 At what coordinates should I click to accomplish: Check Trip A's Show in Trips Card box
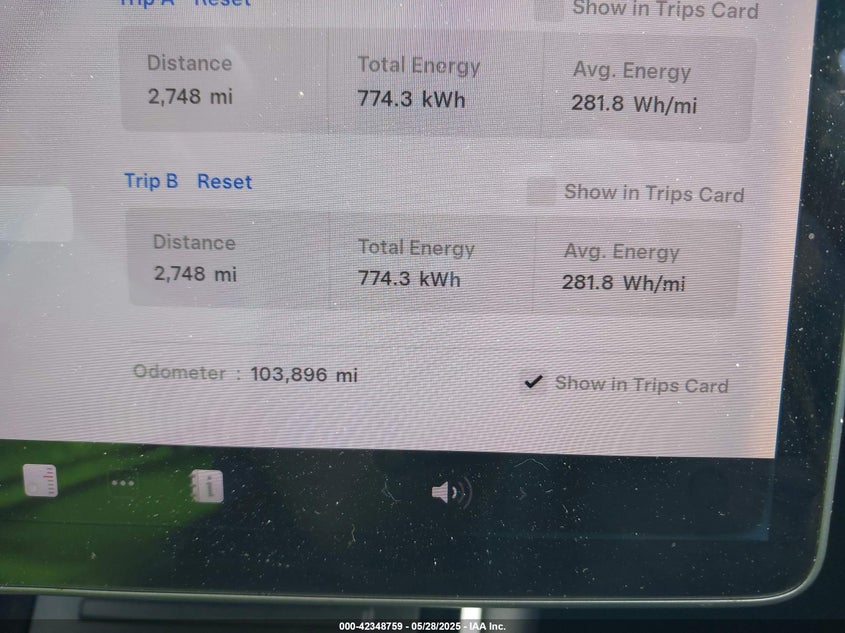tap(549, 9)
